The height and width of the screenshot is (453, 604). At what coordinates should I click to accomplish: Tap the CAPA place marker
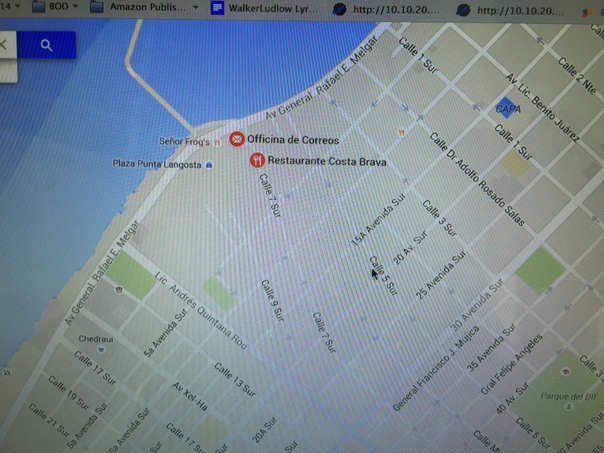click(507, 108)
